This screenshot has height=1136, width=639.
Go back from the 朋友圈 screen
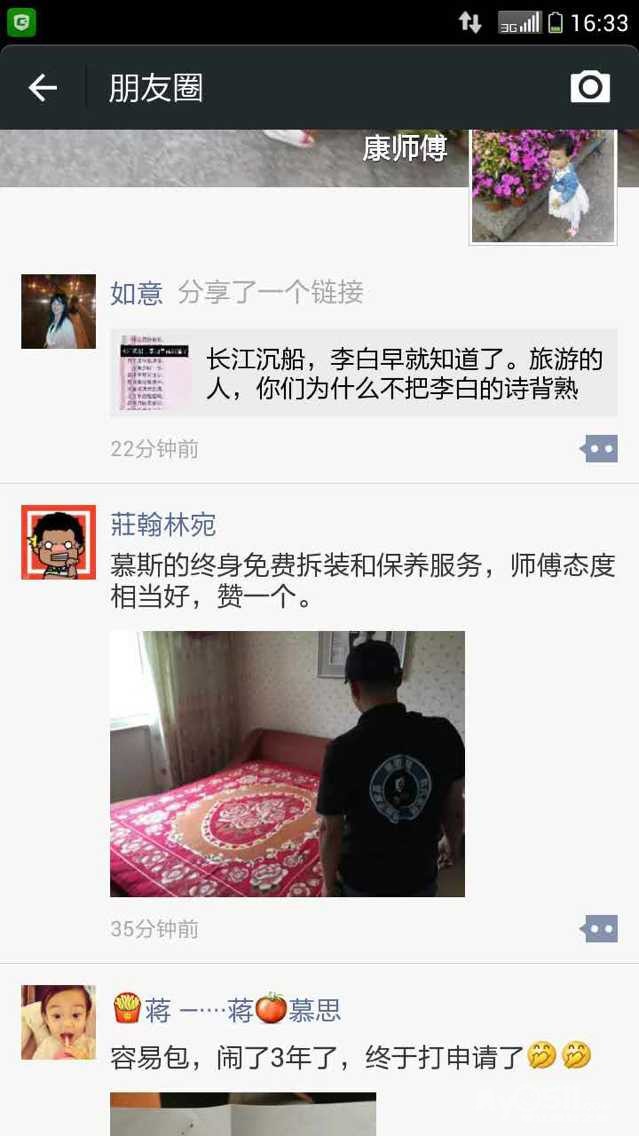point(43,88)
